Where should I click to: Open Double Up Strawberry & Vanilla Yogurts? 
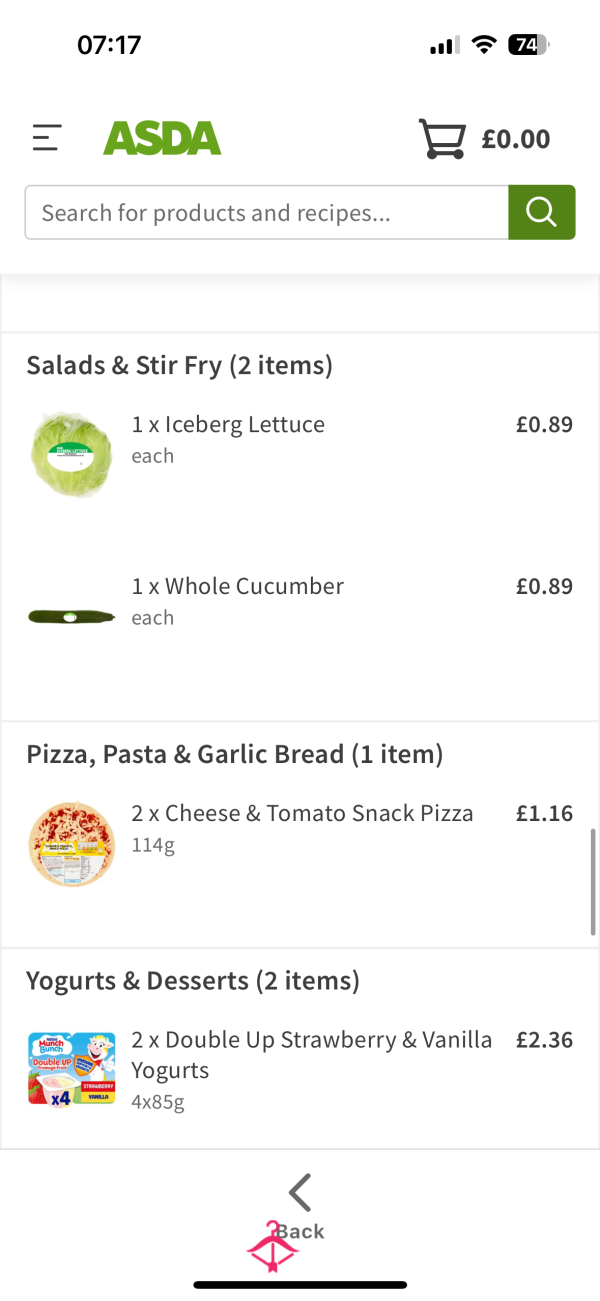pos(312,1055)
